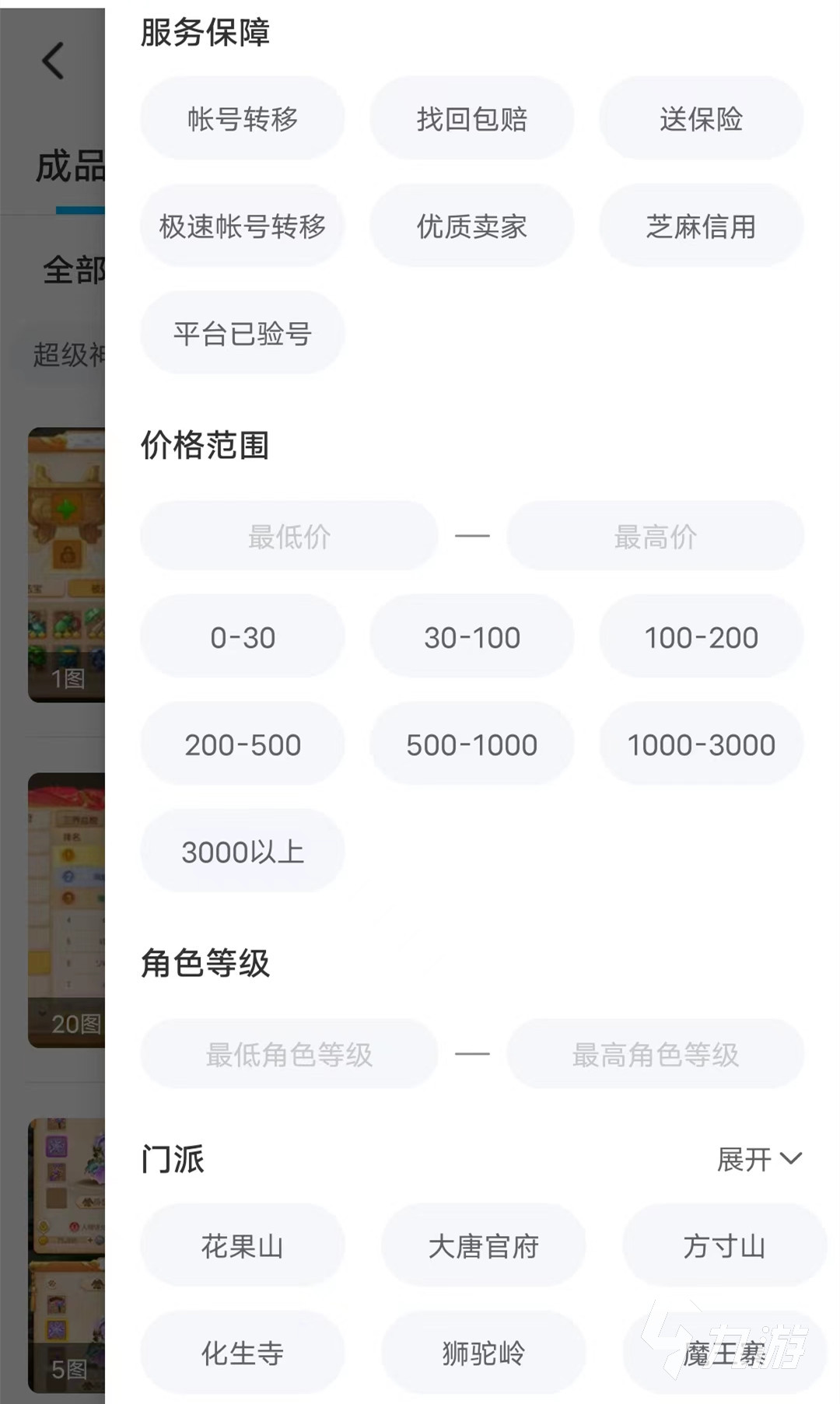Pick the 狮驼岭 faction chip
Viewport: 840px width, 1404px height.
[x=483, y=1353]
